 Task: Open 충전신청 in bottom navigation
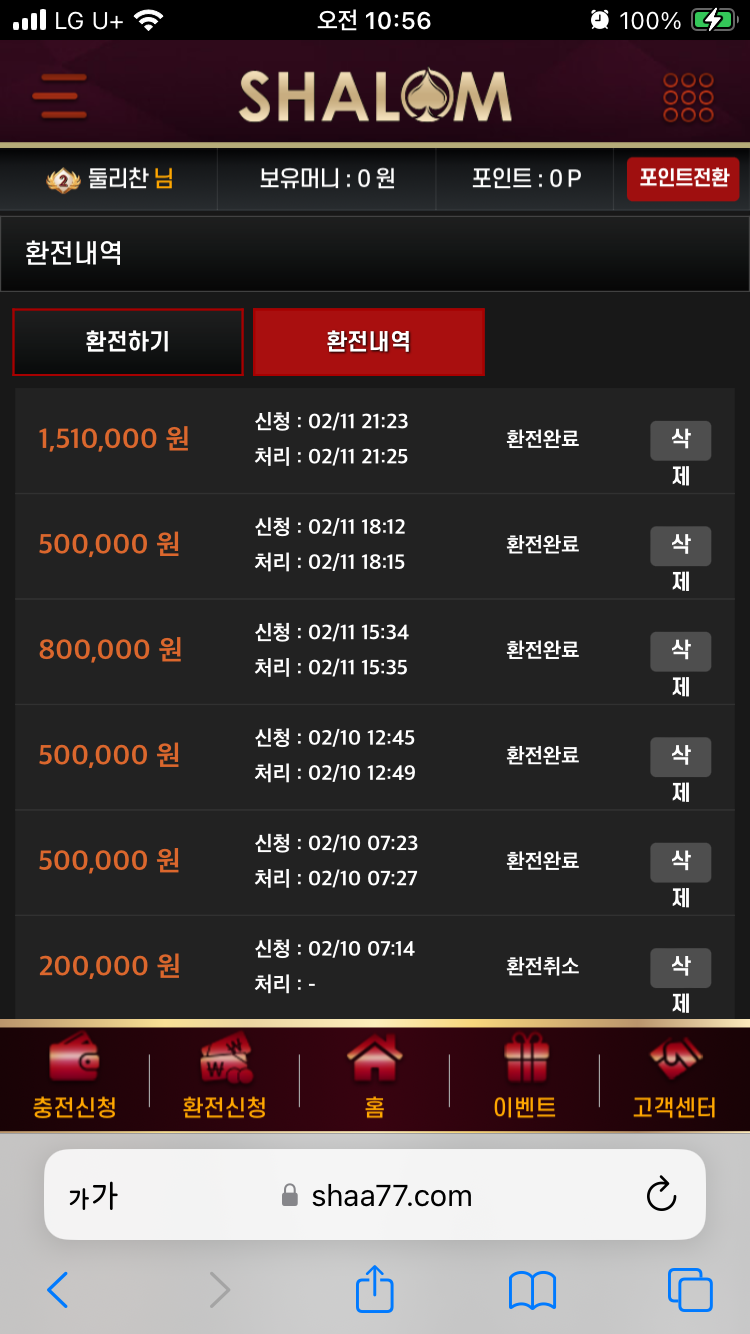pyautogui.click(x=74, y=1078)
